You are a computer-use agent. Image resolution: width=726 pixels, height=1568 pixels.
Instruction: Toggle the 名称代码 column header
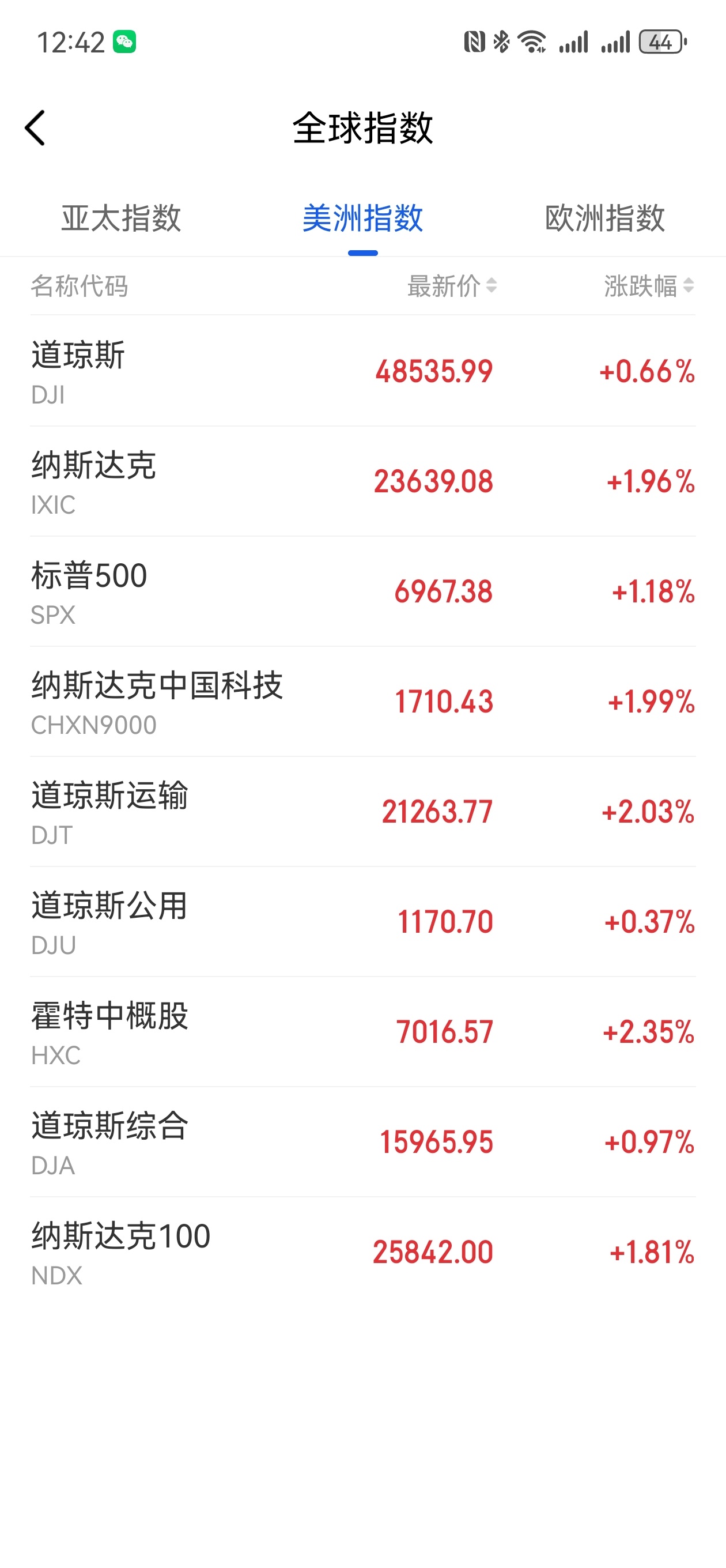coord(80,287)
